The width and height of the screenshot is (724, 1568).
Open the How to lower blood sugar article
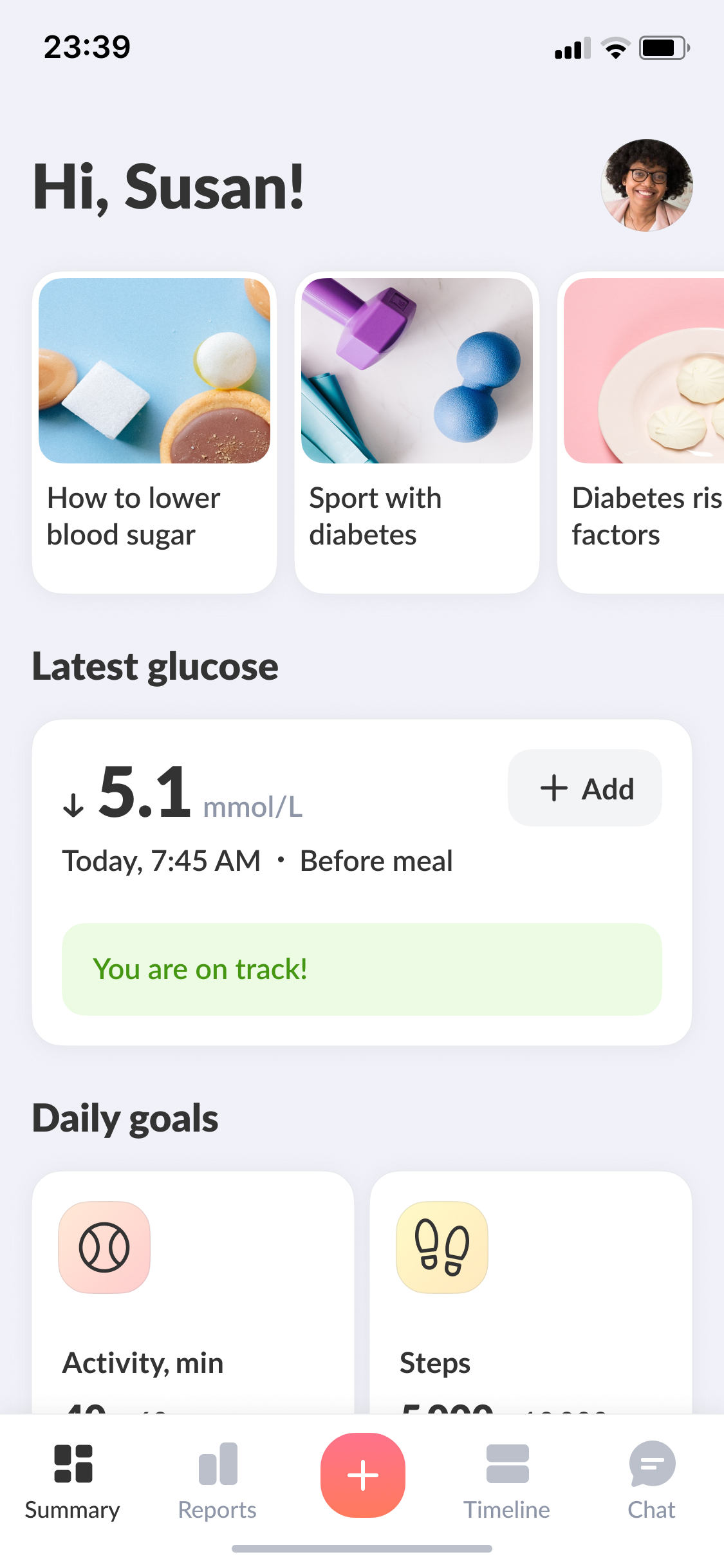point(154,433)
